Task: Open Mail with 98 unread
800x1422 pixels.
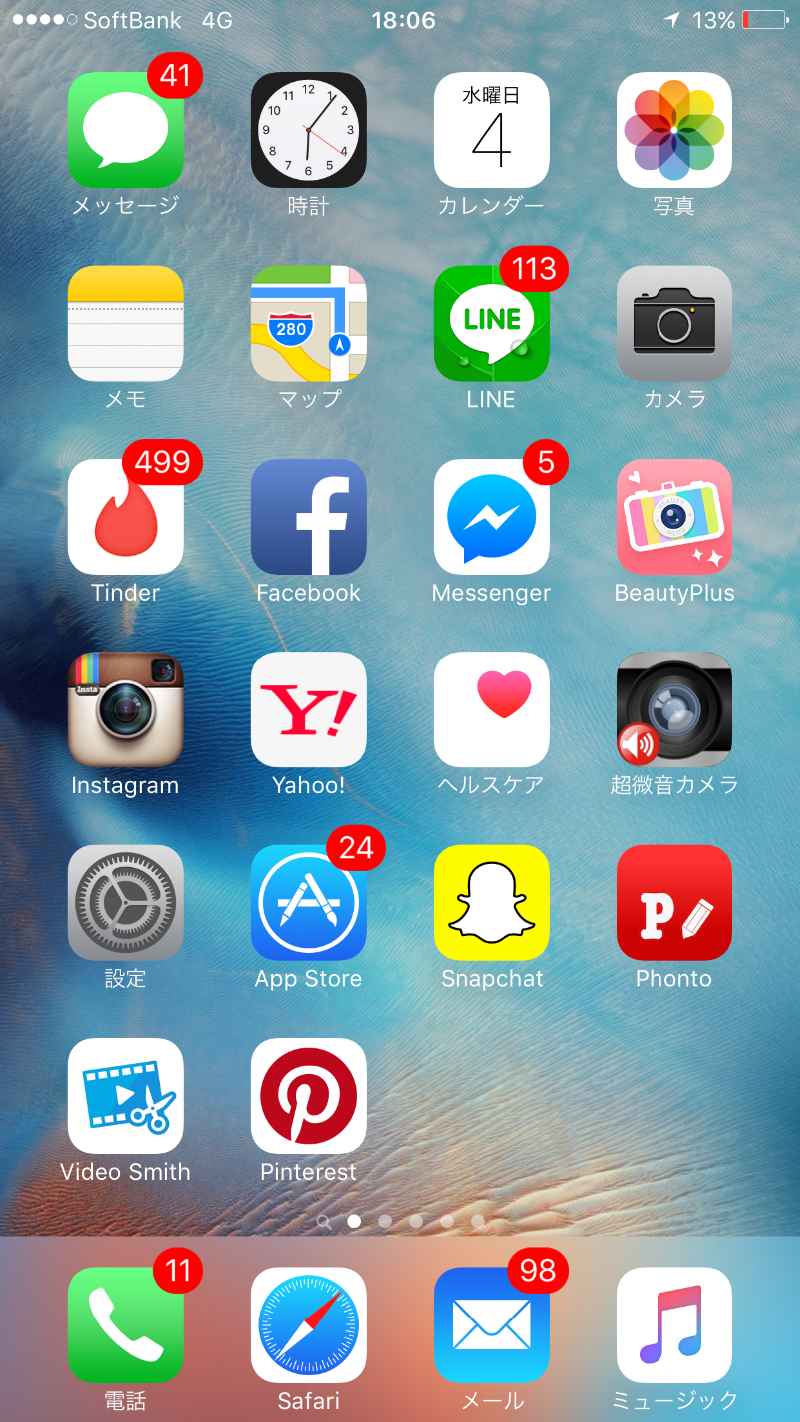Action: [491, 1325]
